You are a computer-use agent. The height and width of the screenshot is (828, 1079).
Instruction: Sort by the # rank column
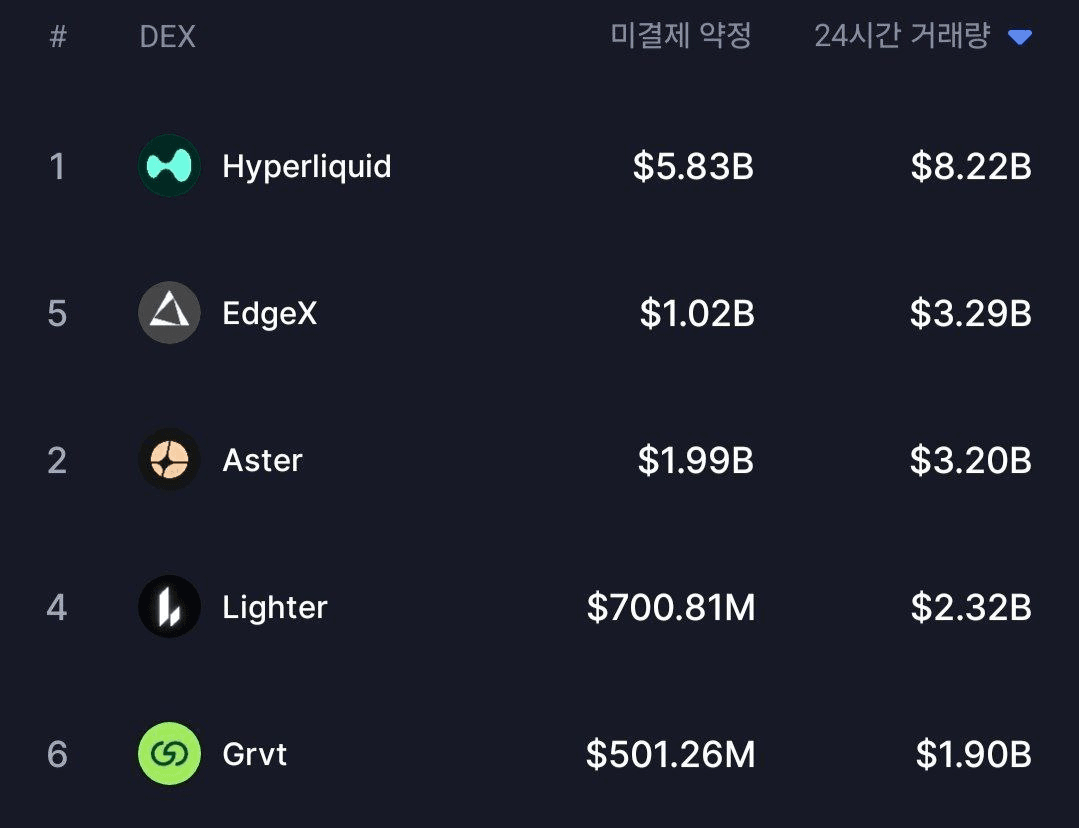[58, 37]
